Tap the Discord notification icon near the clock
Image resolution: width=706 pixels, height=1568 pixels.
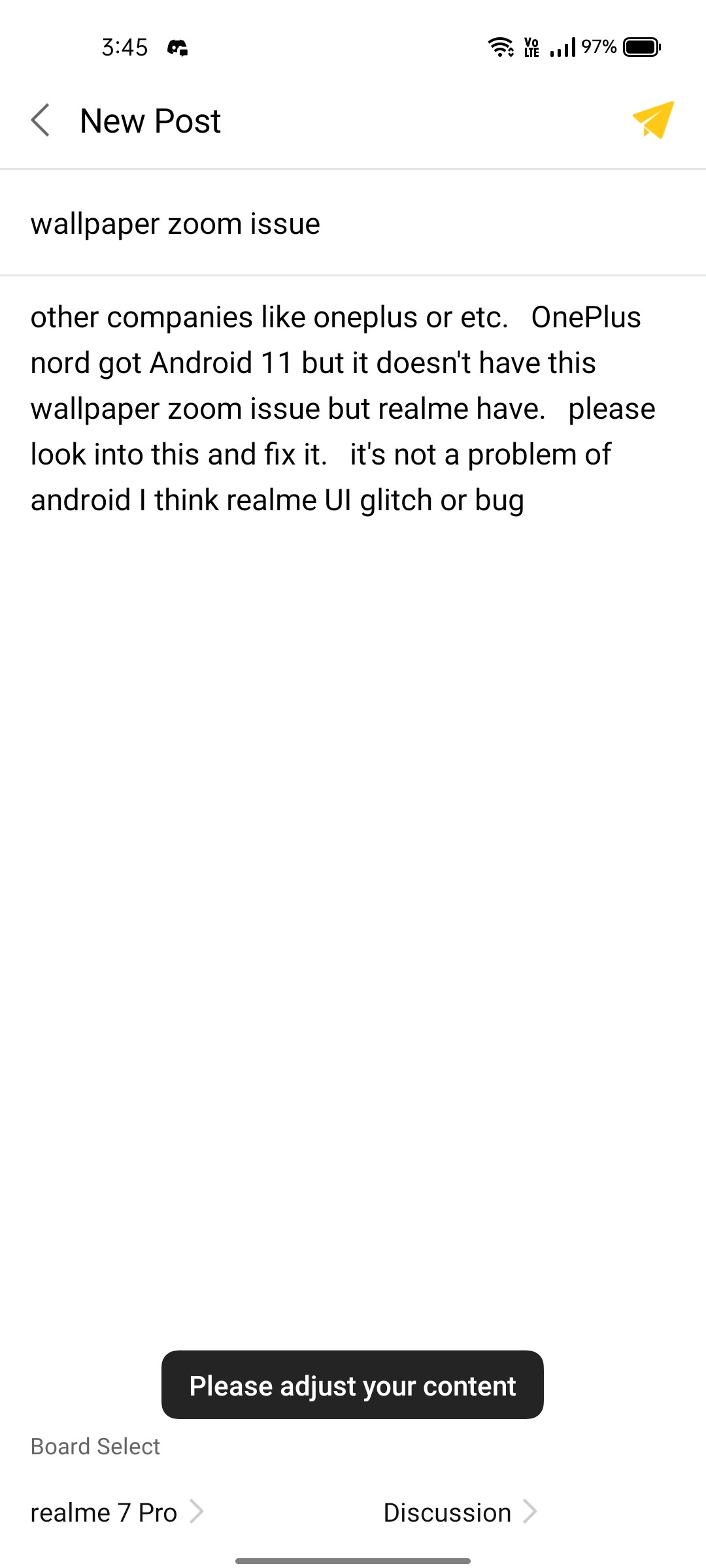point(178,46)
